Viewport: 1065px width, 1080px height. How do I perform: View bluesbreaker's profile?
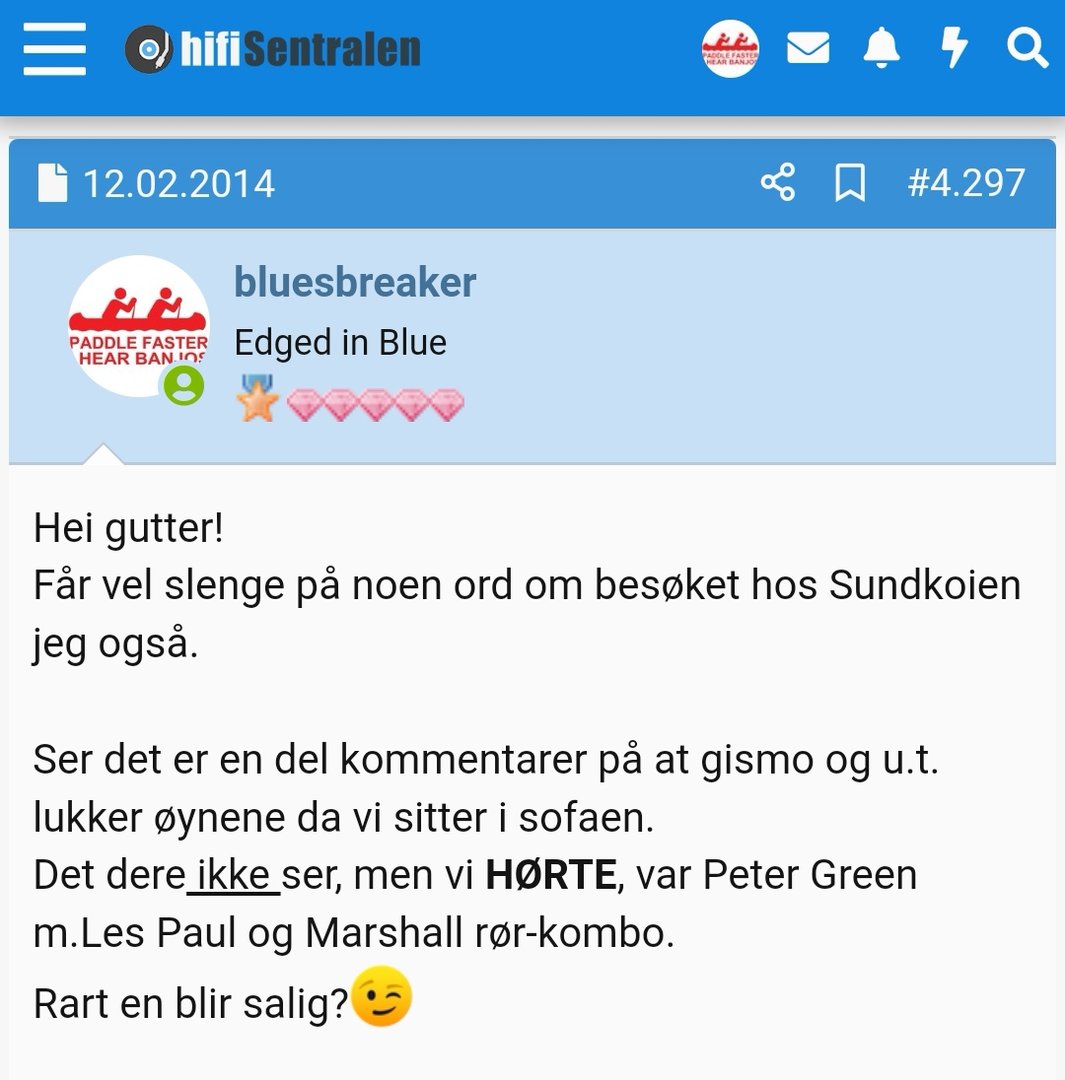click(x=355, y=283)
